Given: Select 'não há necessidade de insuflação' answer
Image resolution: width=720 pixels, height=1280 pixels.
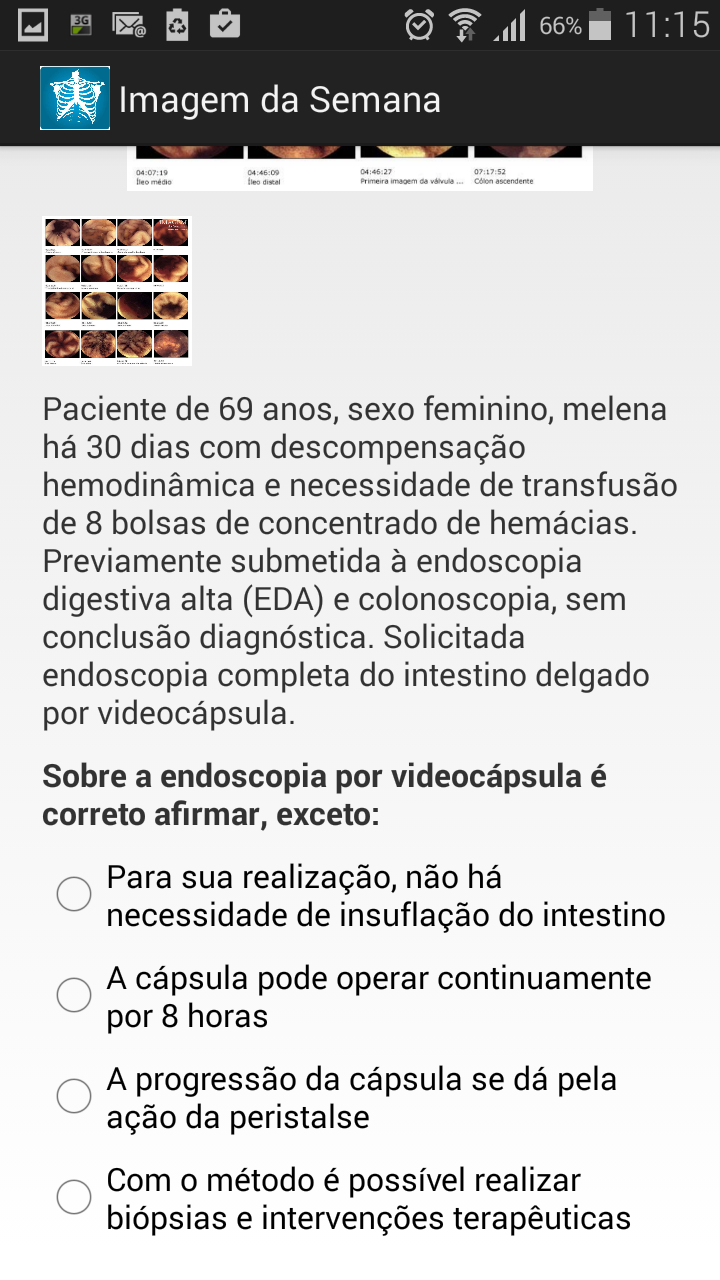Looking at the screenshot, I should pos(74,894).
